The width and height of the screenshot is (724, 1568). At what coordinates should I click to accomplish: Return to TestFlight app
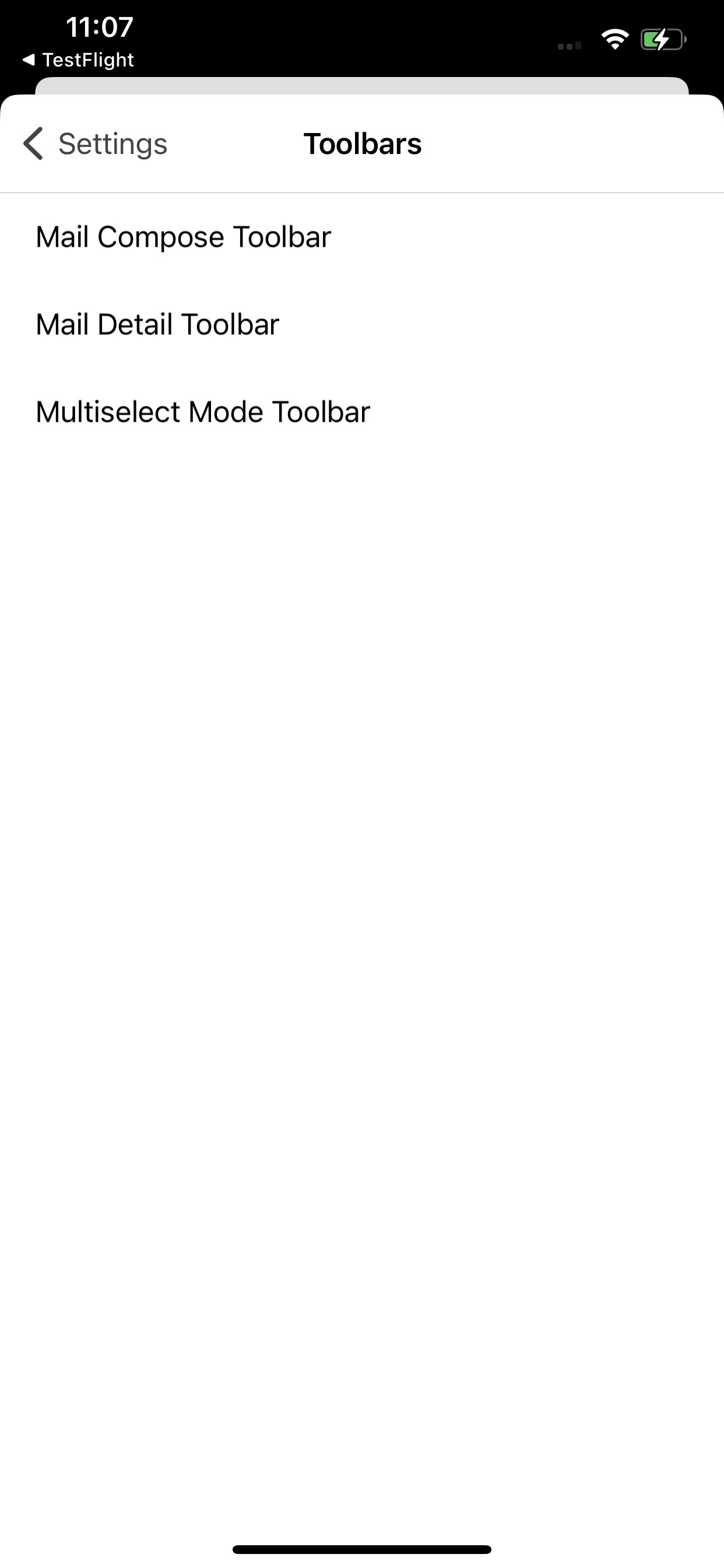click(78, 60)
